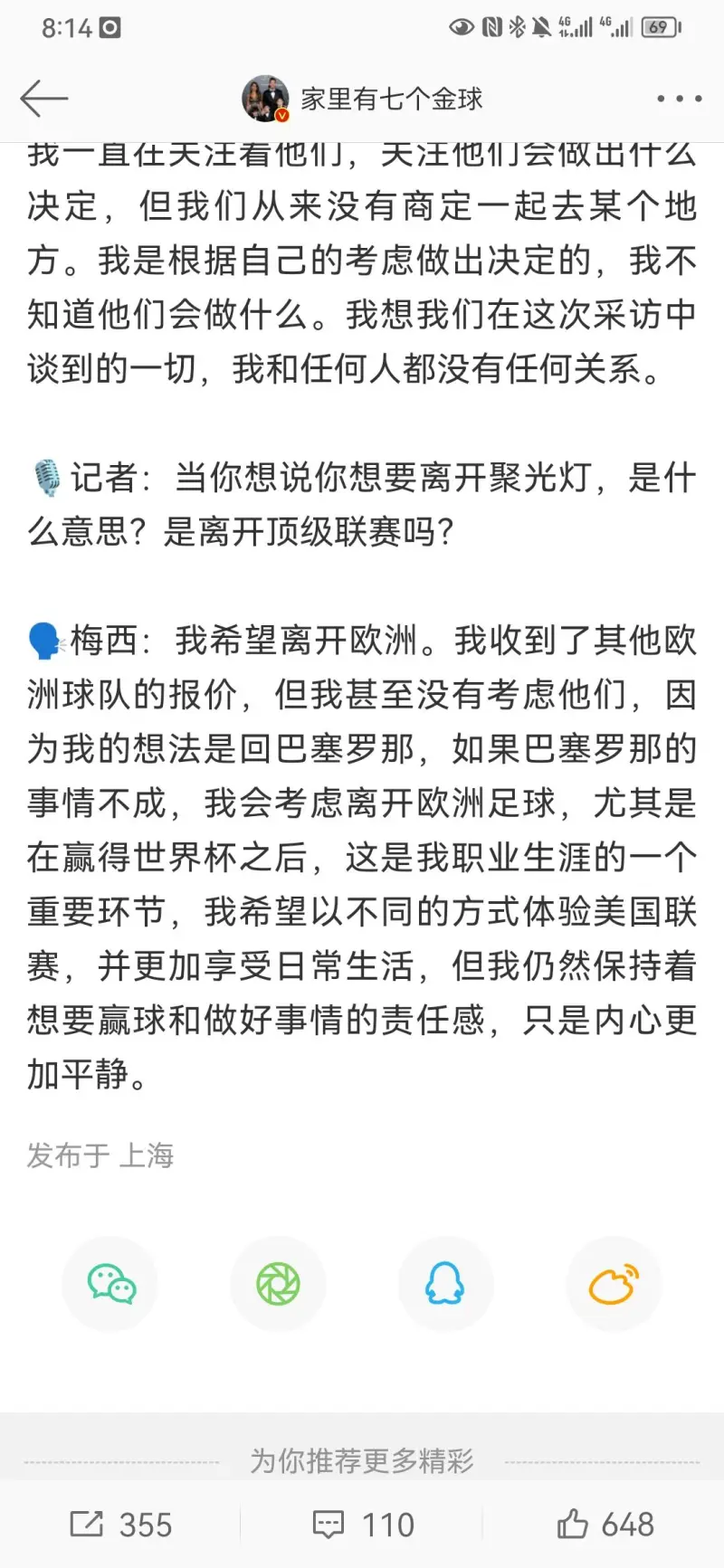Open the three-dot overflow menu
This screenshot has width=724, height=1568.
(x=679, y=99)
